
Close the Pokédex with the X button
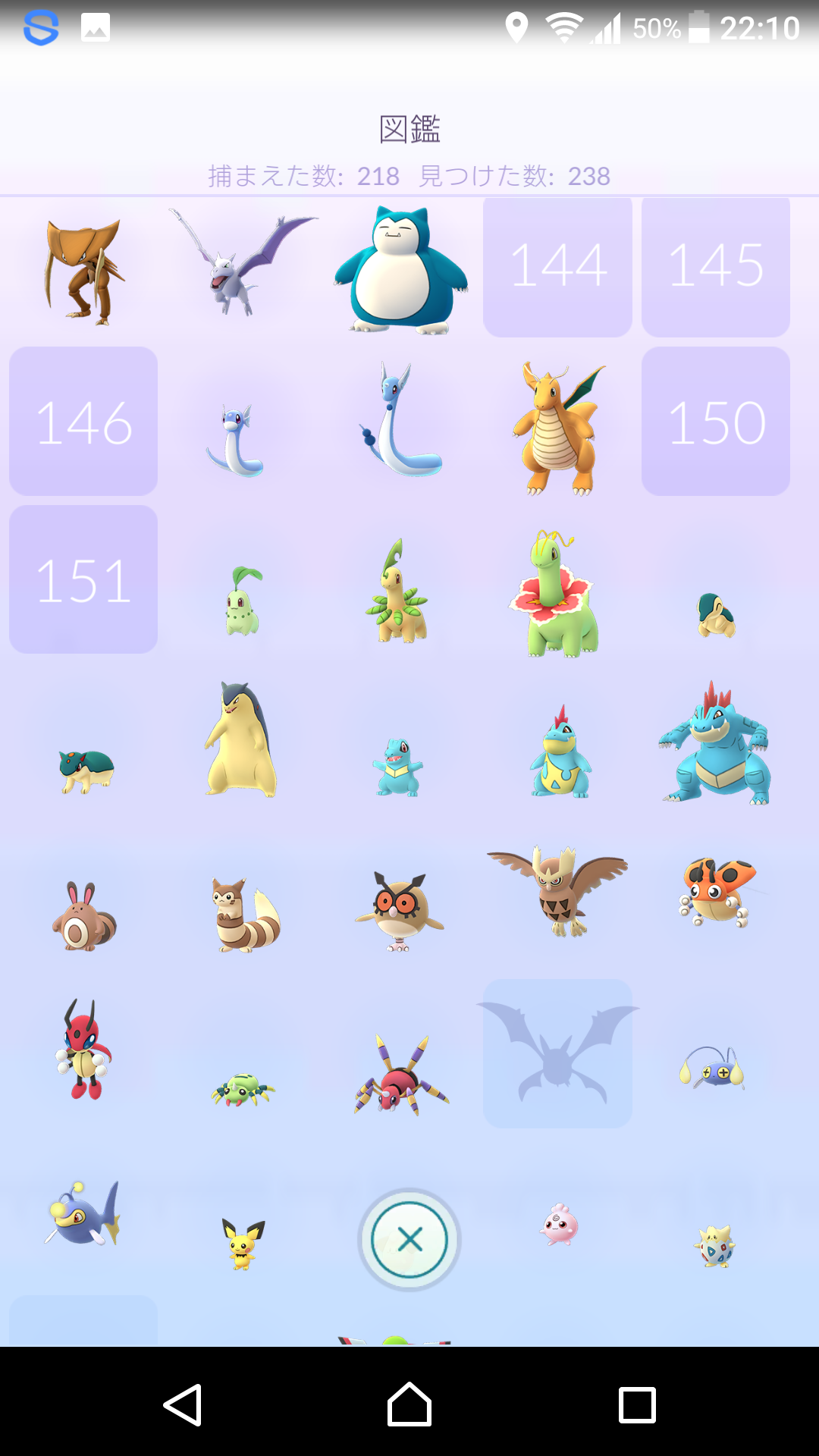pyautogui.click(x=409, y=1240)
